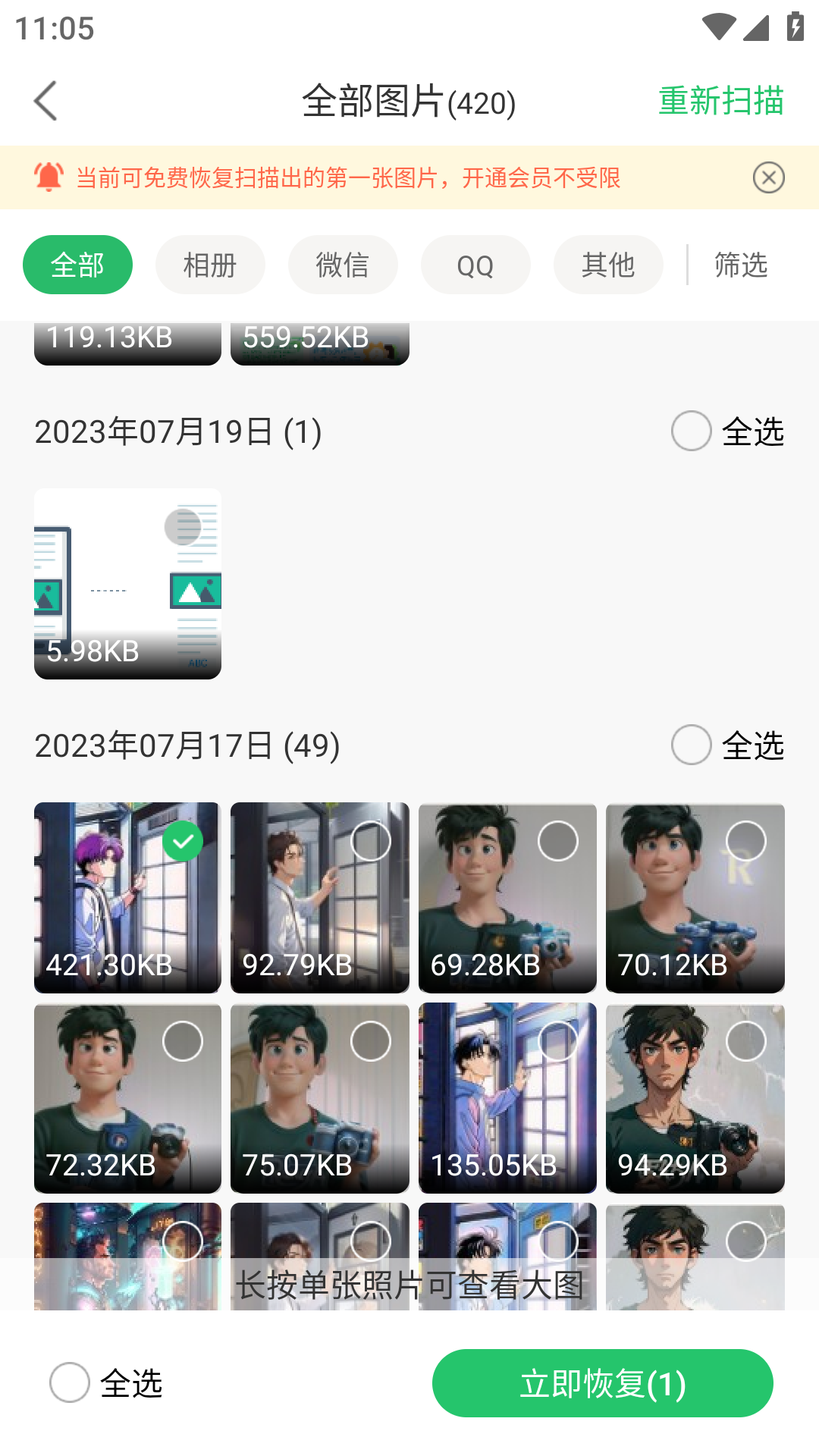Toggle the bottom 全选 select-all checkbox
819x1456 pixels.
pos(70,1382)
